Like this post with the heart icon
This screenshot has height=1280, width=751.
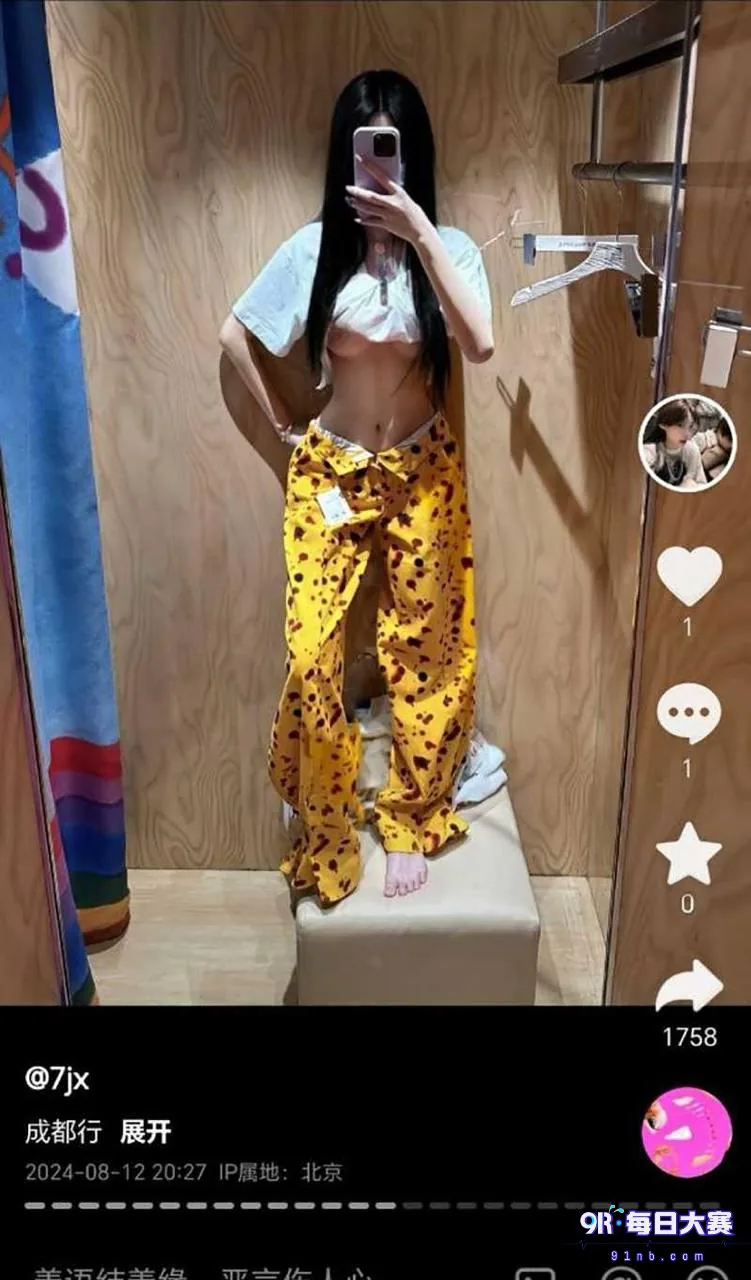[x=689, y=575]
